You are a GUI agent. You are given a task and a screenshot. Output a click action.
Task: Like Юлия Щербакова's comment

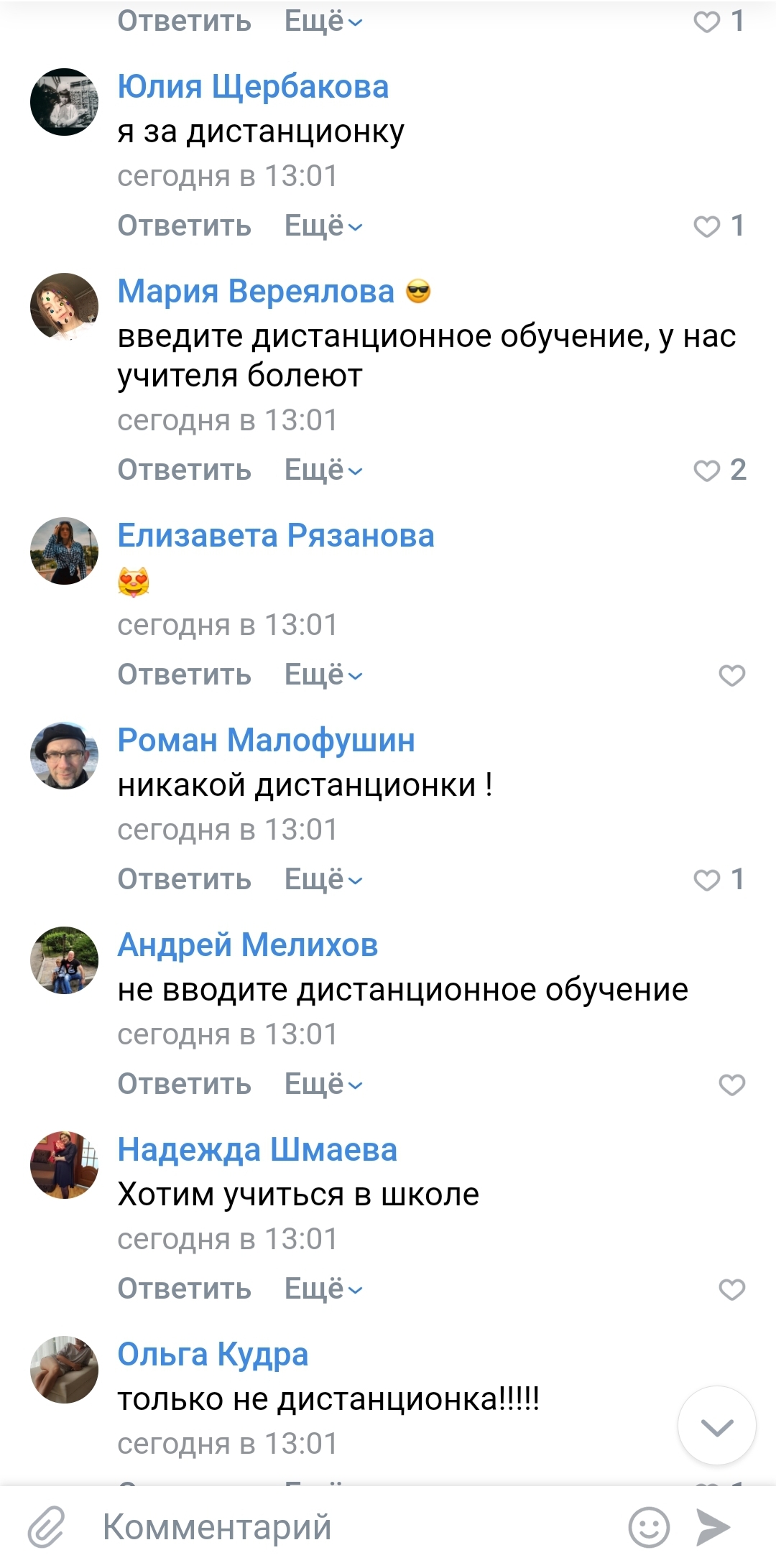[x=708, y=226]
